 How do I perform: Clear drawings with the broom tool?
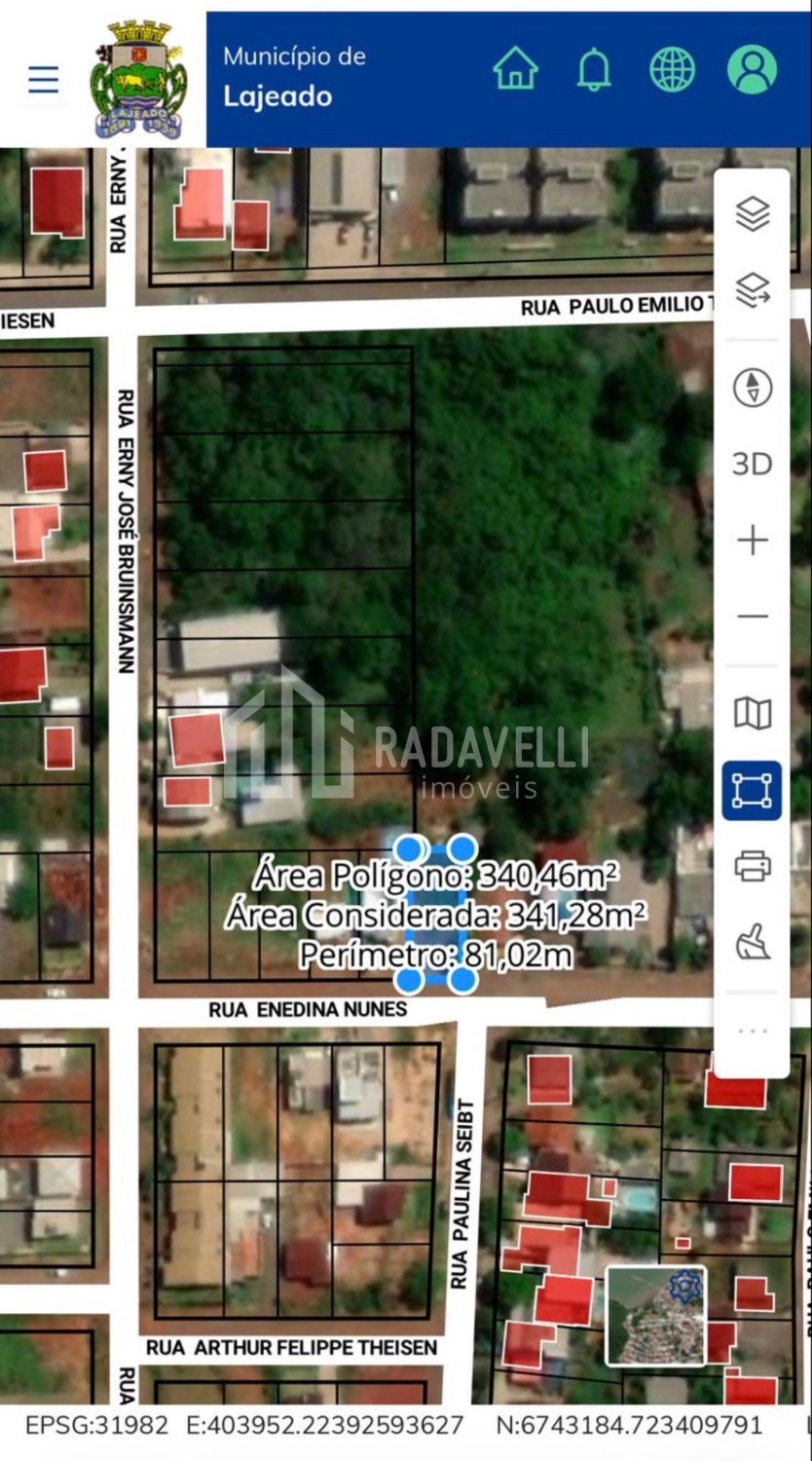pos(752,943)
